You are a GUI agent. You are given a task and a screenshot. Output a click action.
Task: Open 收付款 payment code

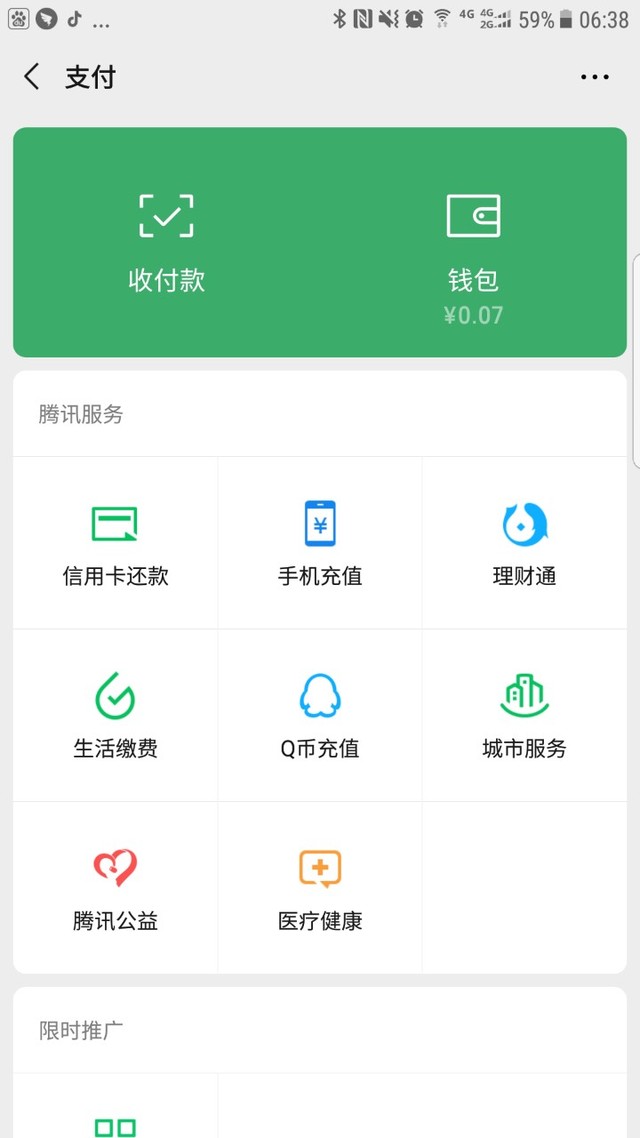click(x=167, y=243)
